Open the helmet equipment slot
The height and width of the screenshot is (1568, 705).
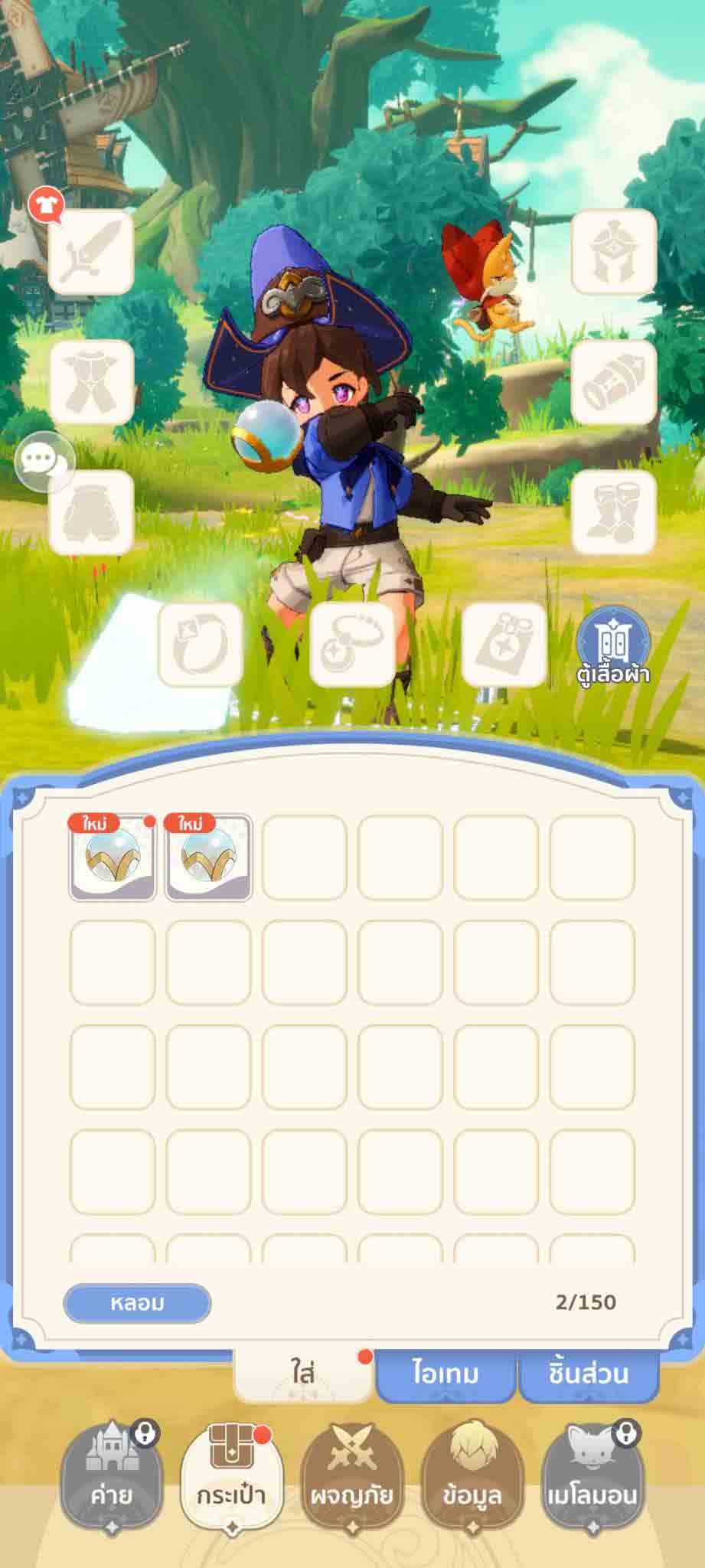pyautogui.click(x=614, y=252)
